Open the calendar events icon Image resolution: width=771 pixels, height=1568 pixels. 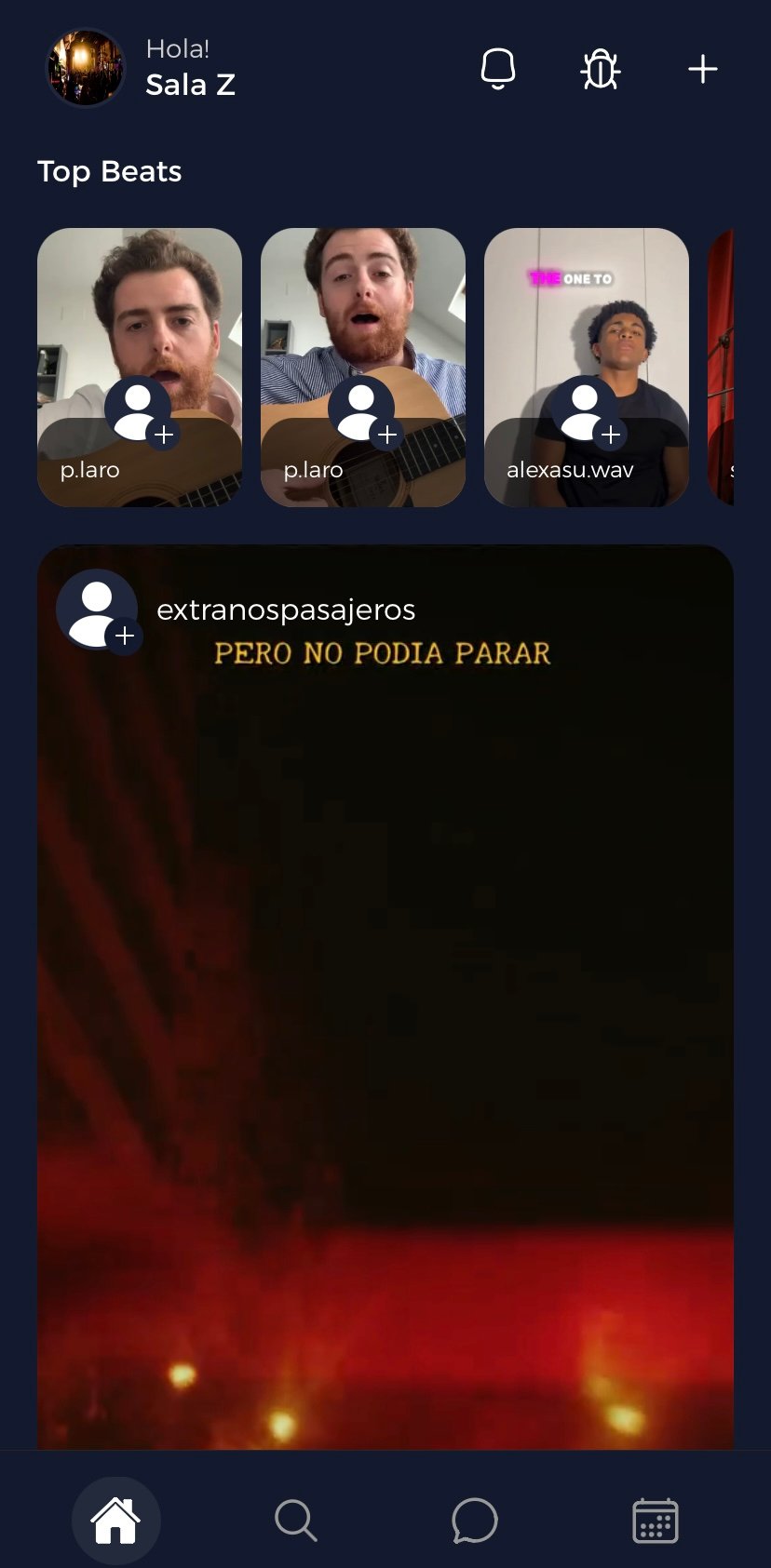[655, 1521]
